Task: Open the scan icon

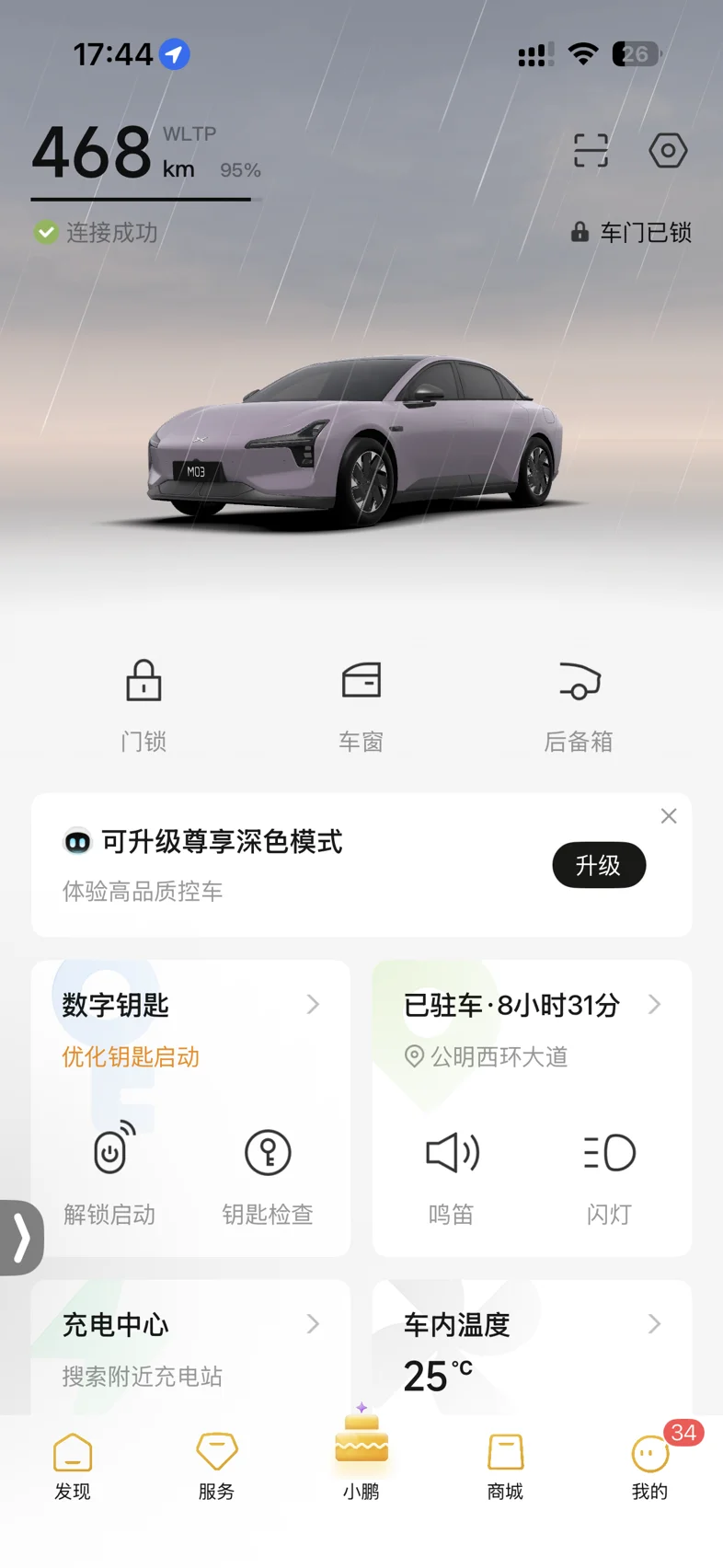Action: [x=591, y=150]
